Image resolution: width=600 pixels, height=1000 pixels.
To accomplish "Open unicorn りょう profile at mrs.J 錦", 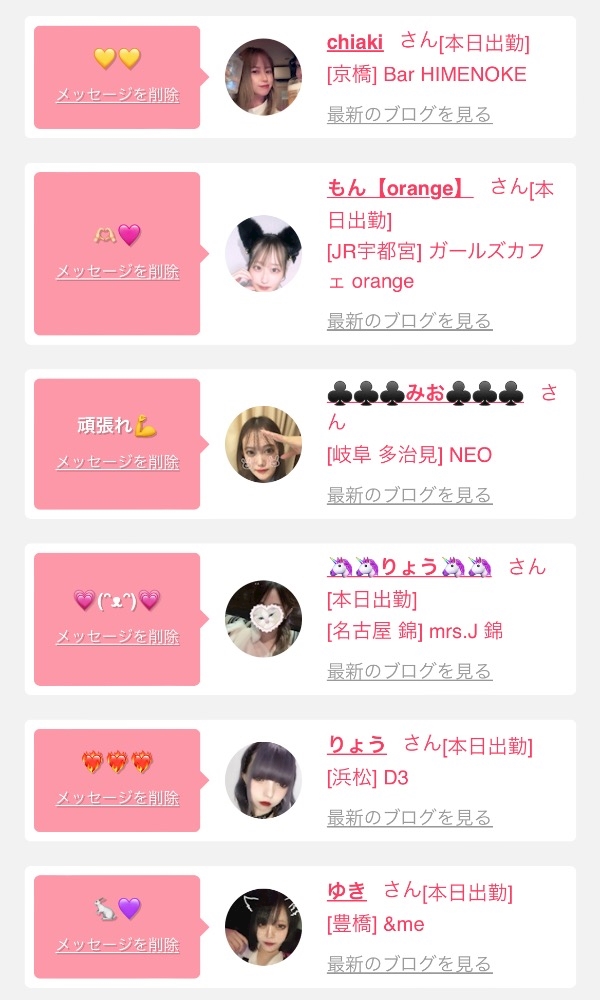I will tap(409, 566).
